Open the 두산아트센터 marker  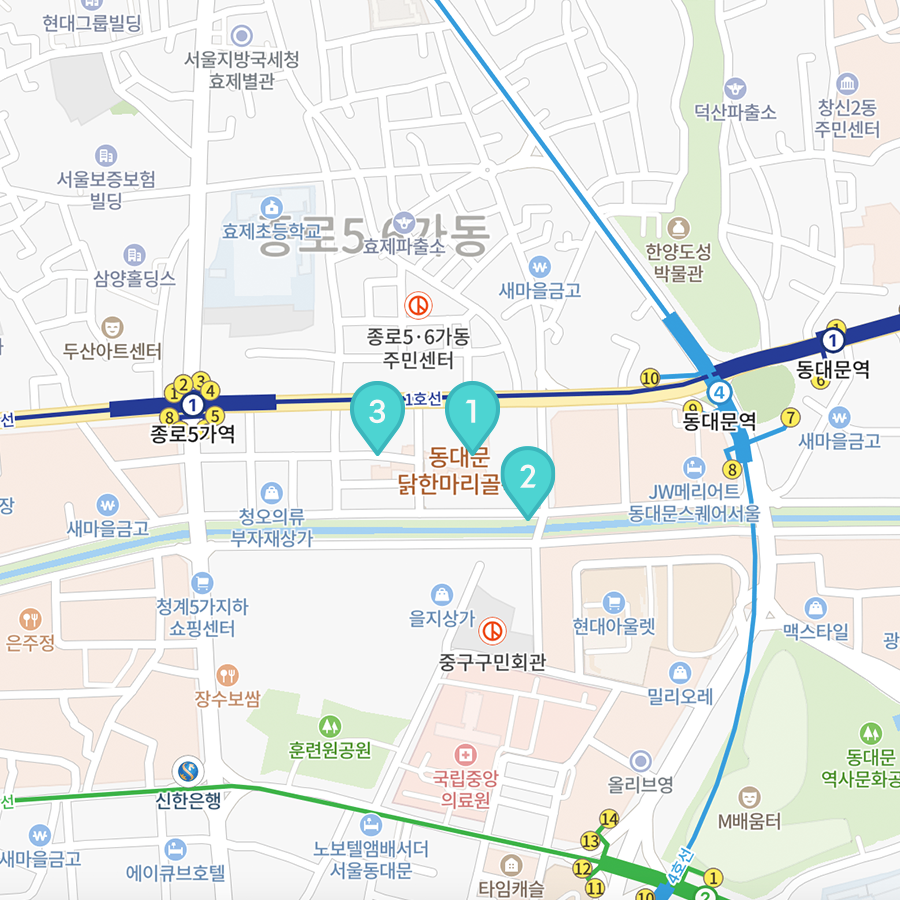click(x=112, y=328)
